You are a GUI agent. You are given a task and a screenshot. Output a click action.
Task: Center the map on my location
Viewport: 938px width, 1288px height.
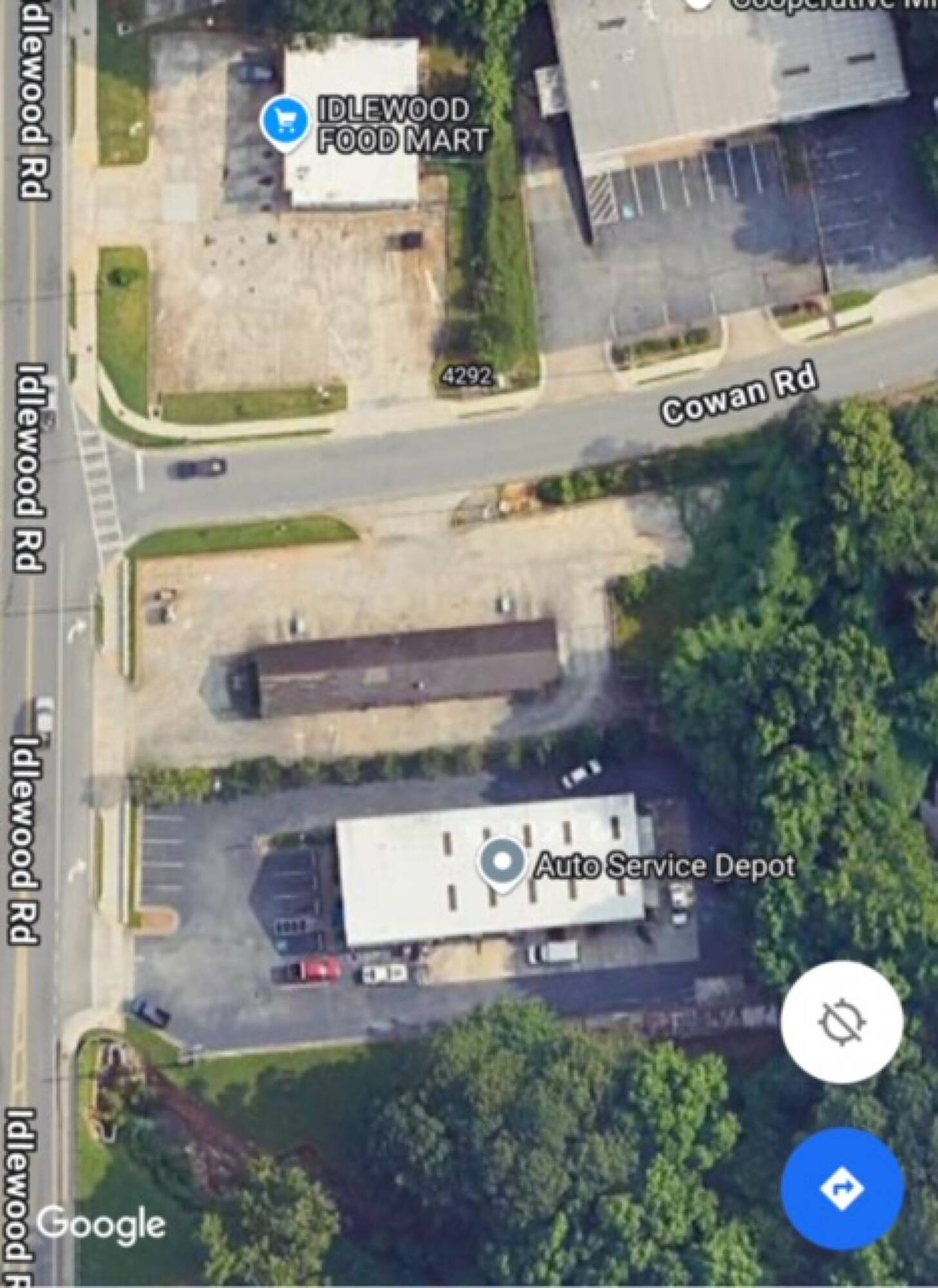pos(843,1022)
